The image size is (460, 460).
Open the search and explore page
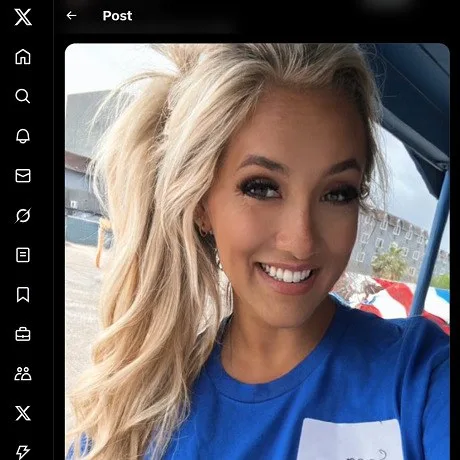(23, 96)
